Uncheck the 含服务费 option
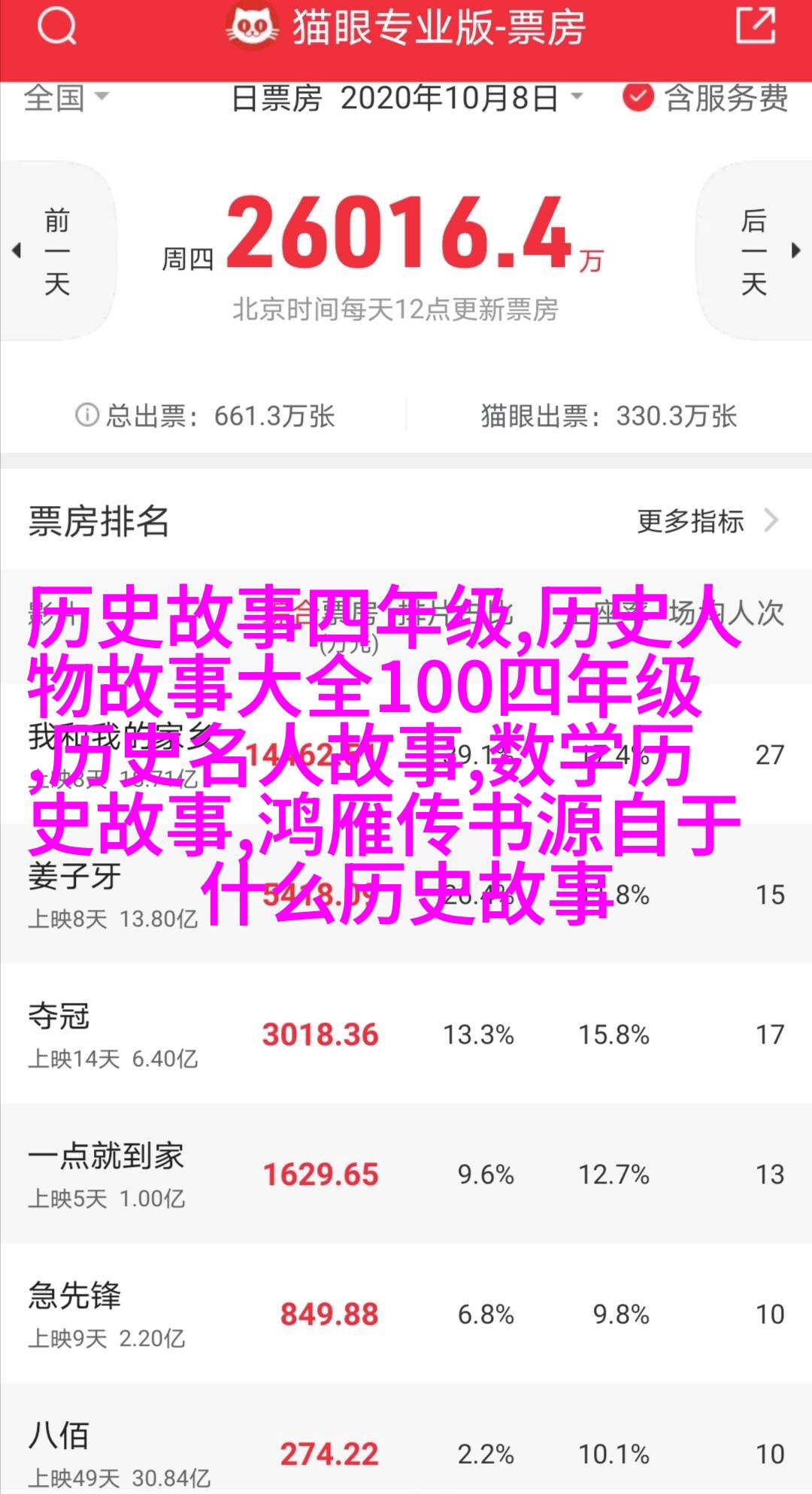This screenshot has height=1494, width=812. 638,98
